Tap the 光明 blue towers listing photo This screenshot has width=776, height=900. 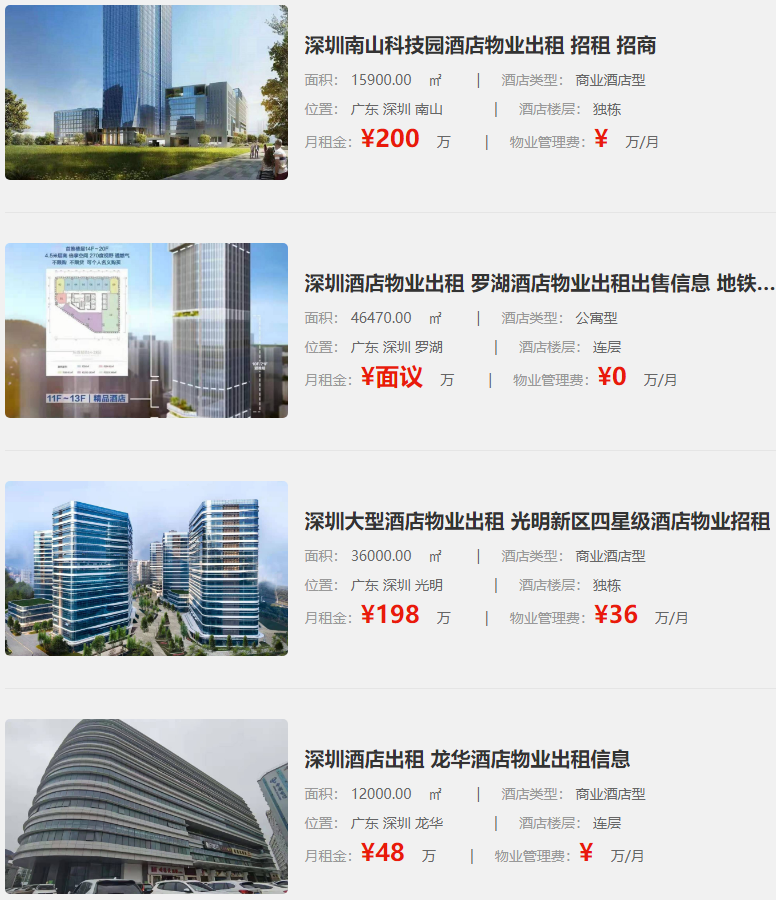click(146, 568)
